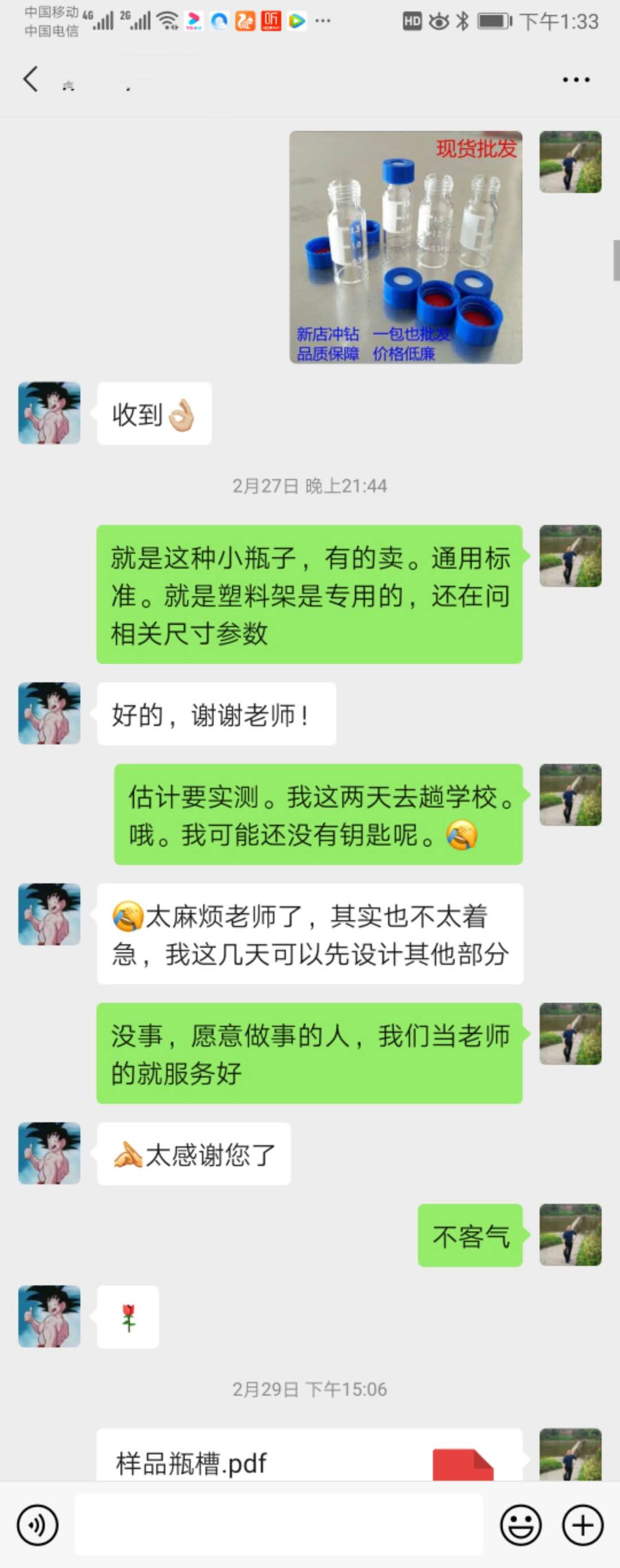
Task: Open chat info via three-dot menu
Action: coord(575,80)
